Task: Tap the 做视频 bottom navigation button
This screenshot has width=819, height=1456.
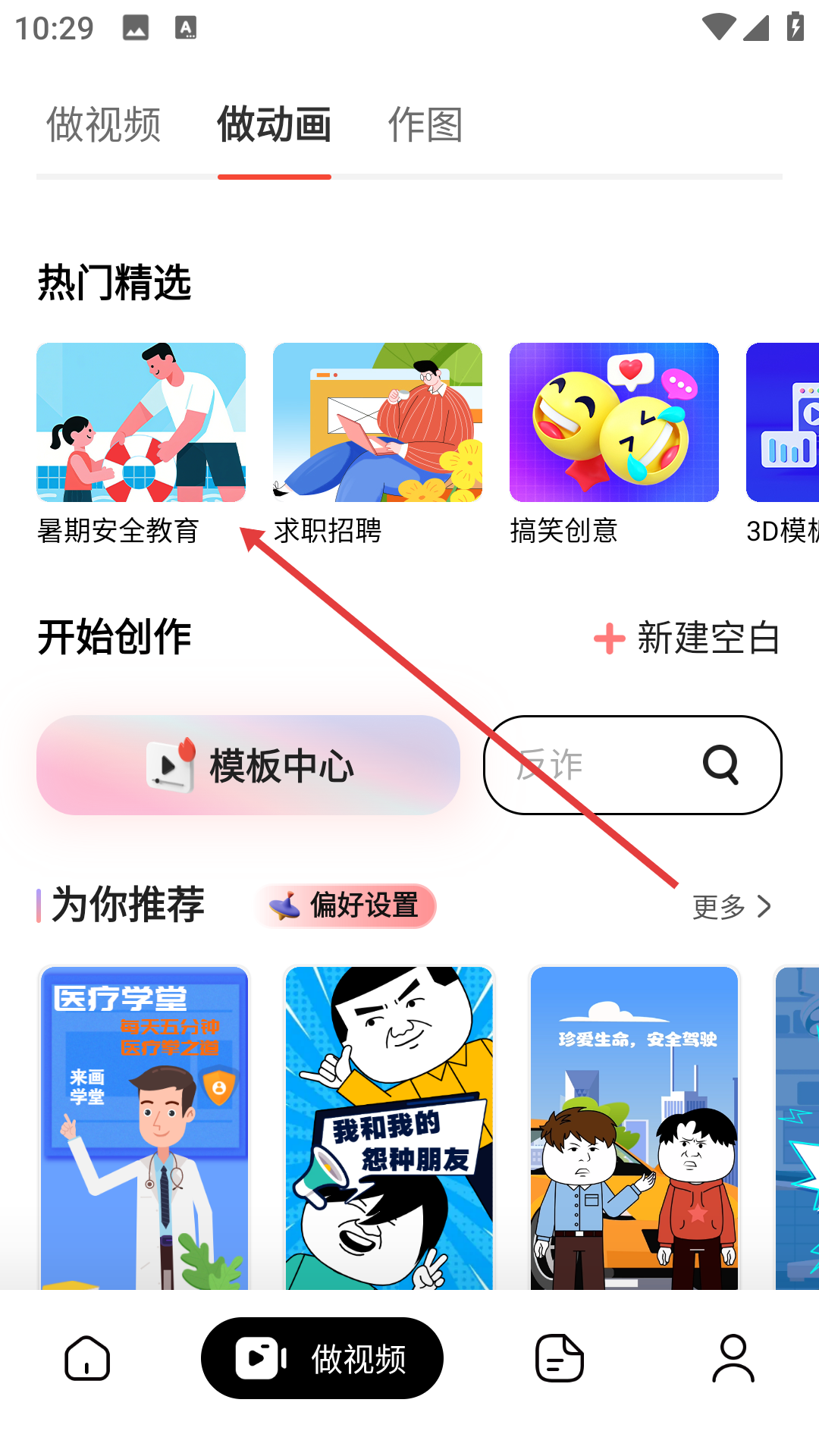Action: [x=322, y=1358]
